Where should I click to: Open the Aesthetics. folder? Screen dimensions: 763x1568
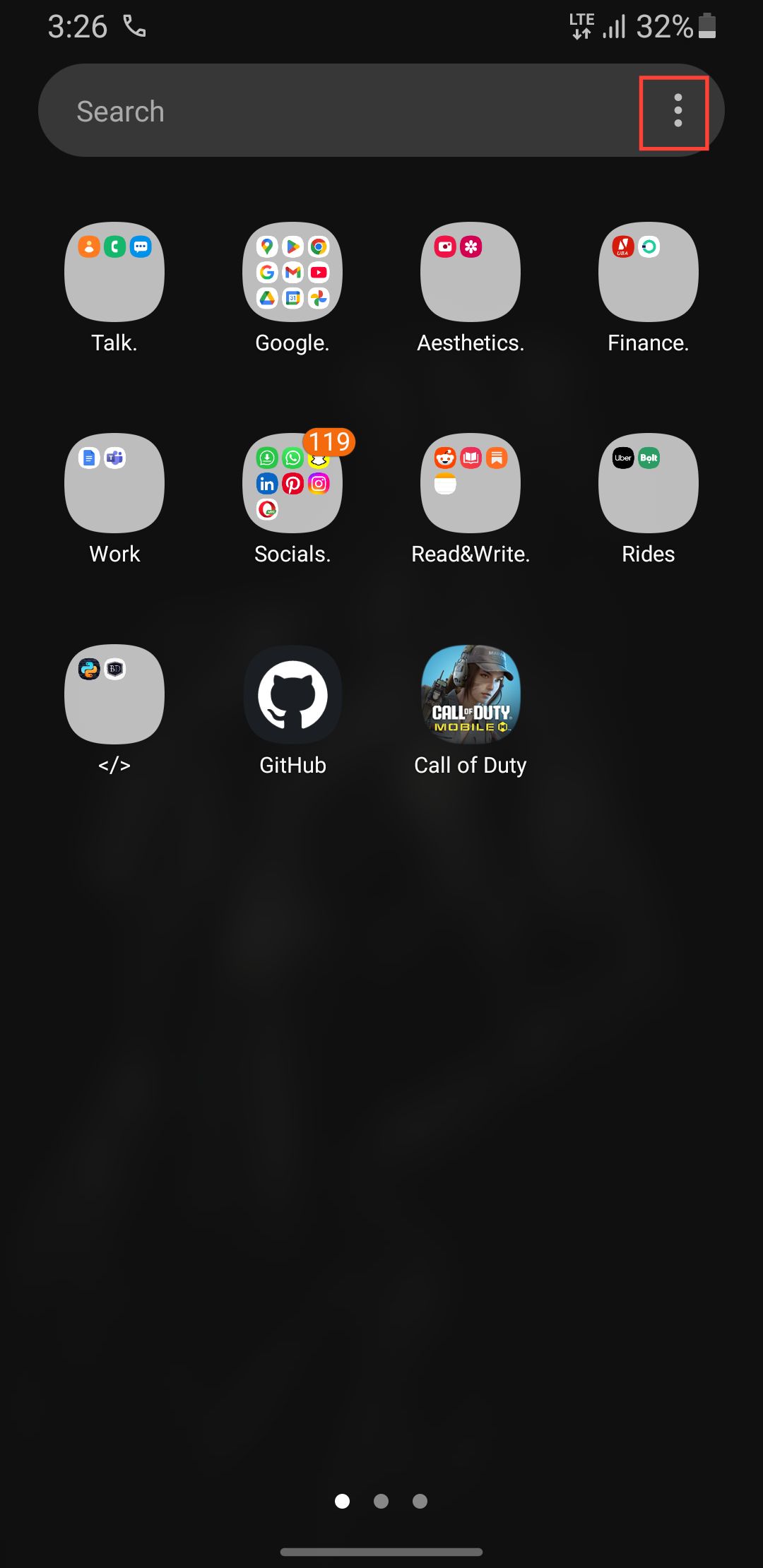470,272
